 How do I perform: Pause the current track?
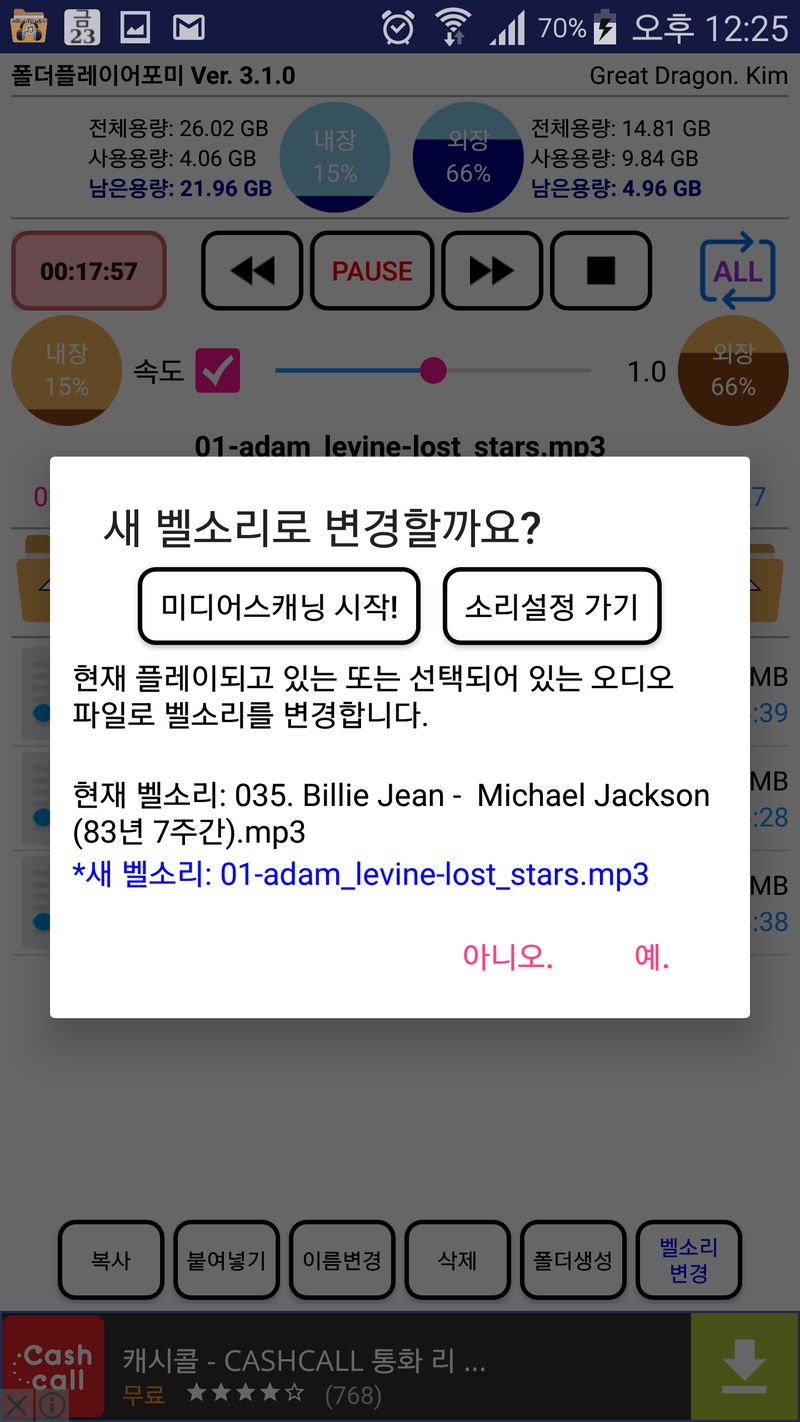pos(372,271)
